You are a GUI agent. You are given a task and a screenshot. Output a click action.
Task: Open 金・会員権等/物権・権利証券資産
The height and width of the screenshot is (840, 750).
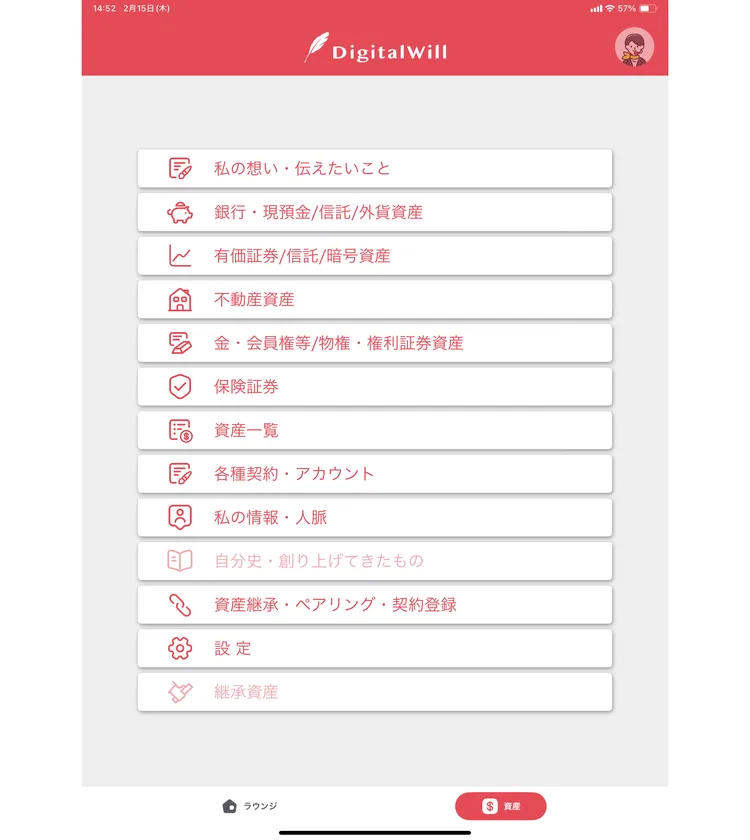(374, 343)
